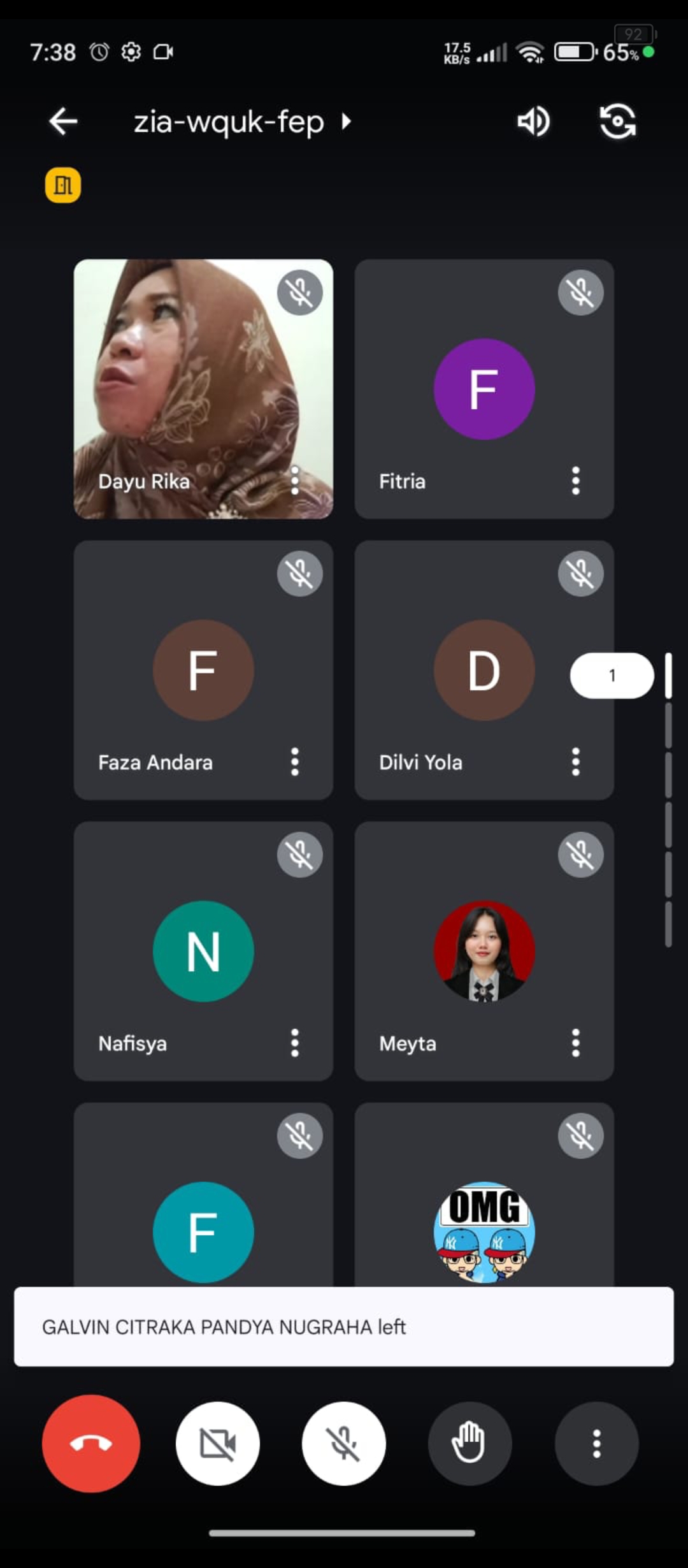
Task: Open options for Fitria
Action: 575,481
